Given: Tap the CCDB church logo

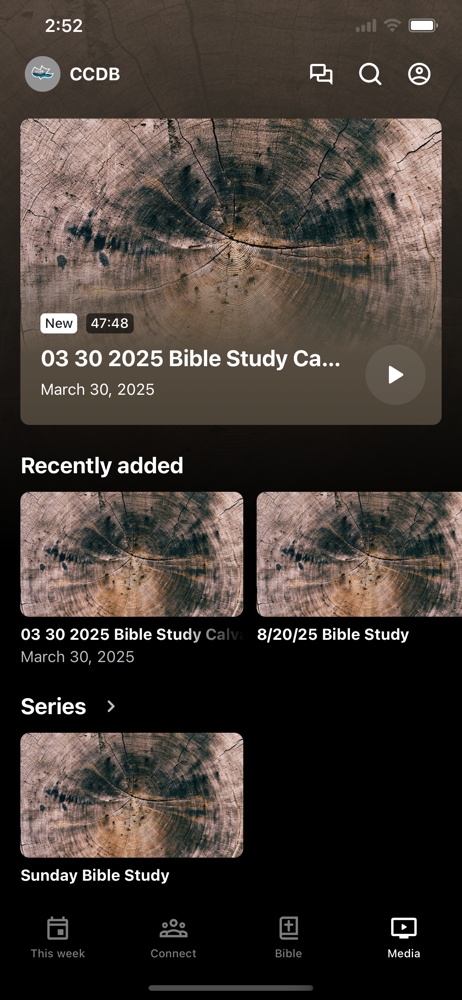Looking at the screenshot, I should pyautogui.click(x=43, y=74).
